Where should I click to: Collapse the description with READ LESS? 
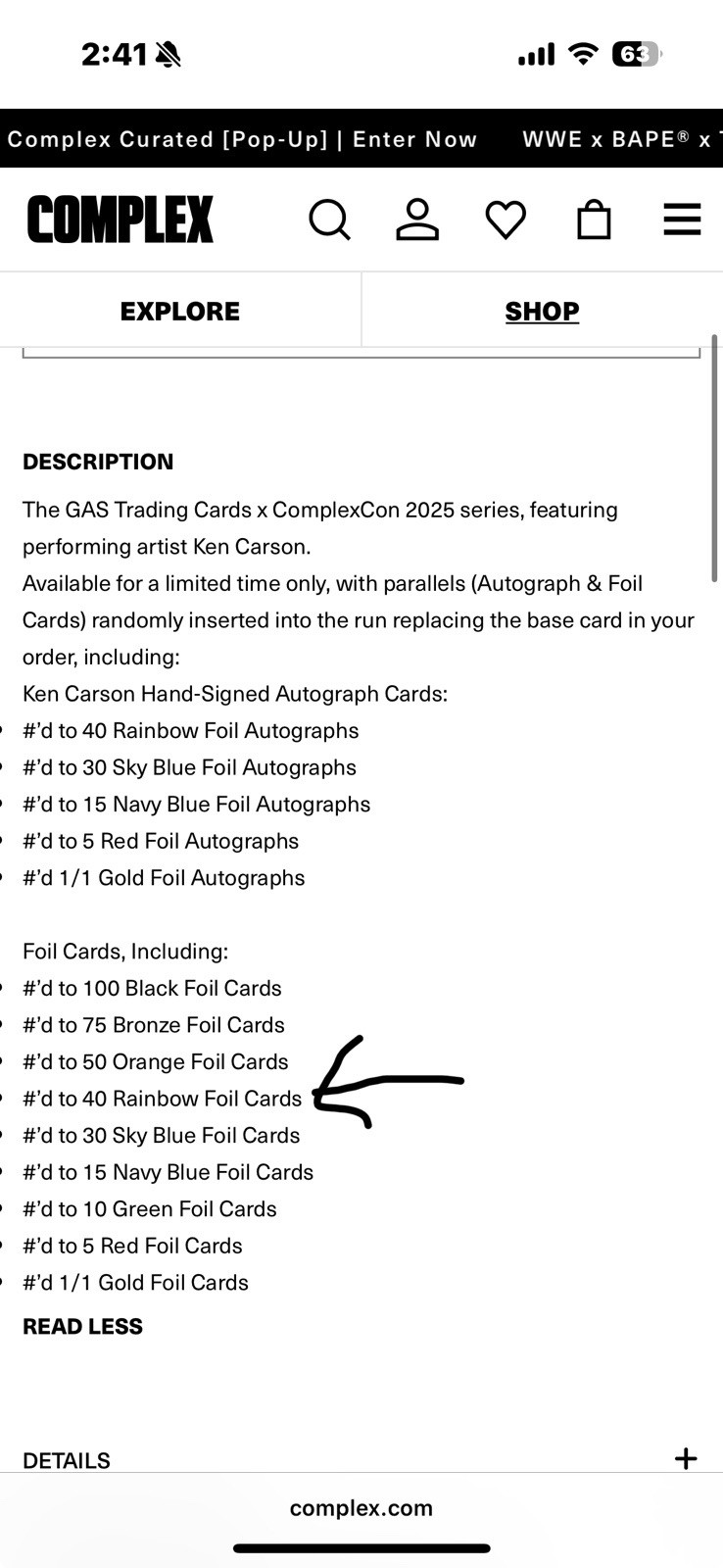[x=82, y=1325]
